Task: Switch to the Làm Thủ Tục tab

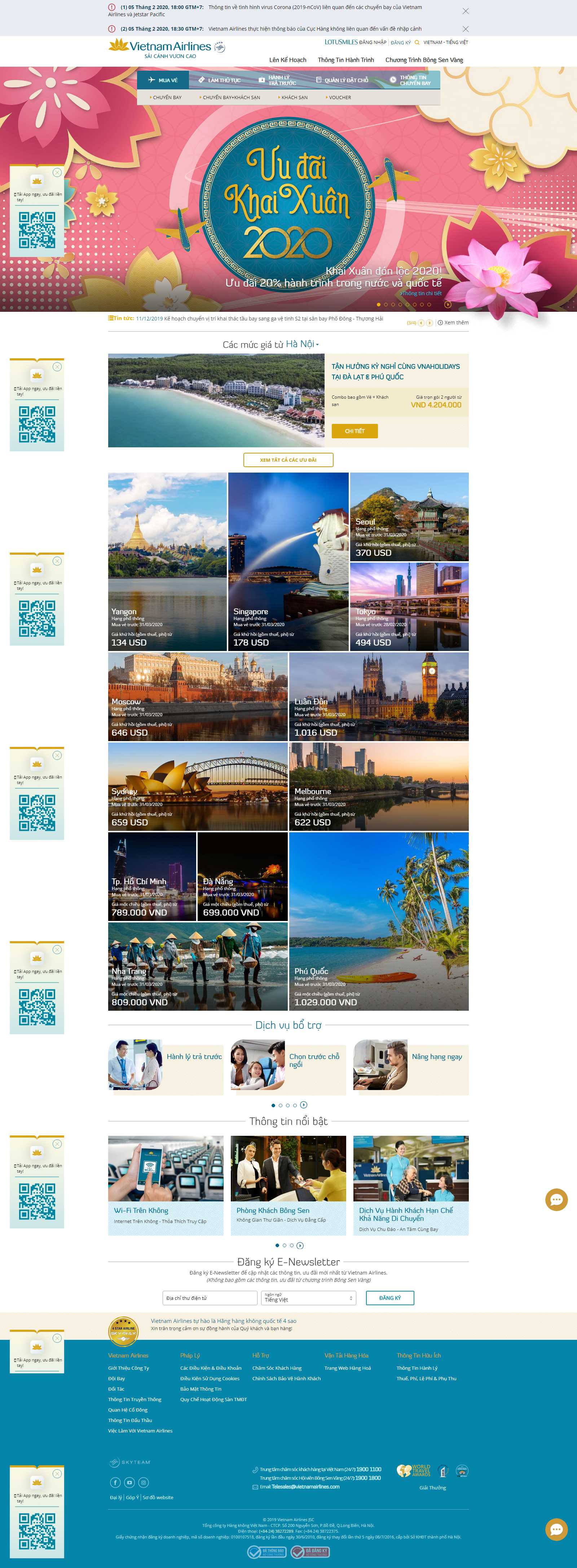Action: click(219, 80)
